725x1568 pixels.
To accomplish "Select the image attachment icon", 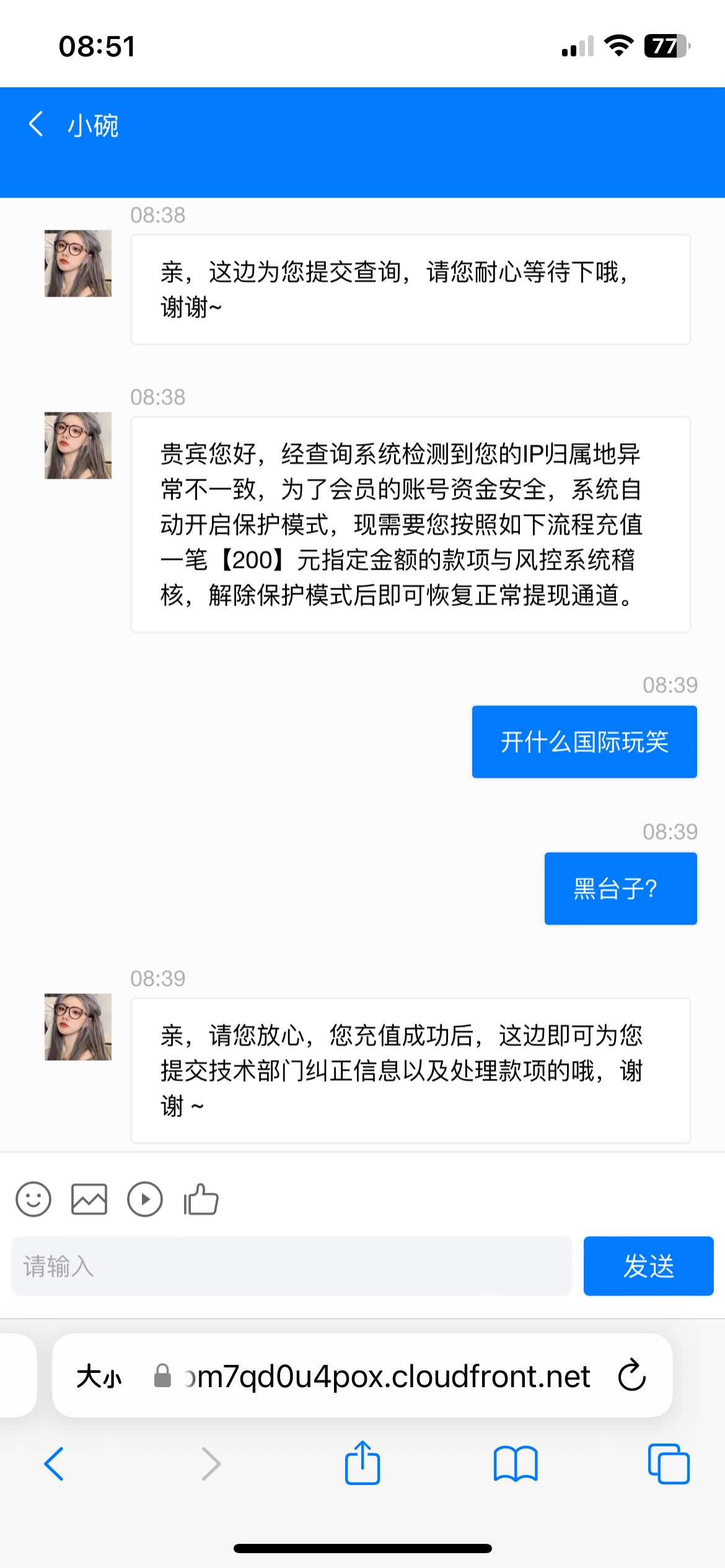I will coord(89,1199).
